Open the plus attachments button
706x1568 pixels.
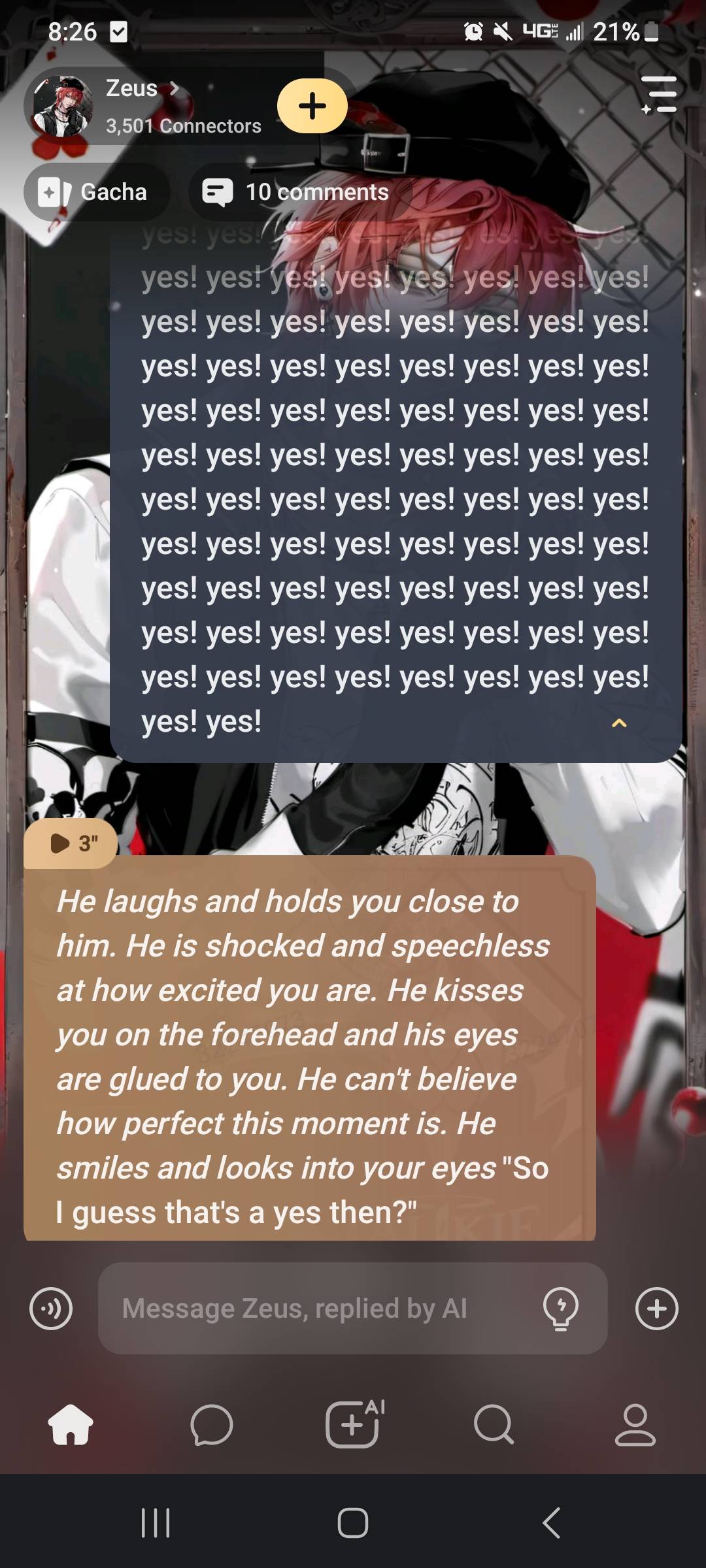(x=656, y=1308)
